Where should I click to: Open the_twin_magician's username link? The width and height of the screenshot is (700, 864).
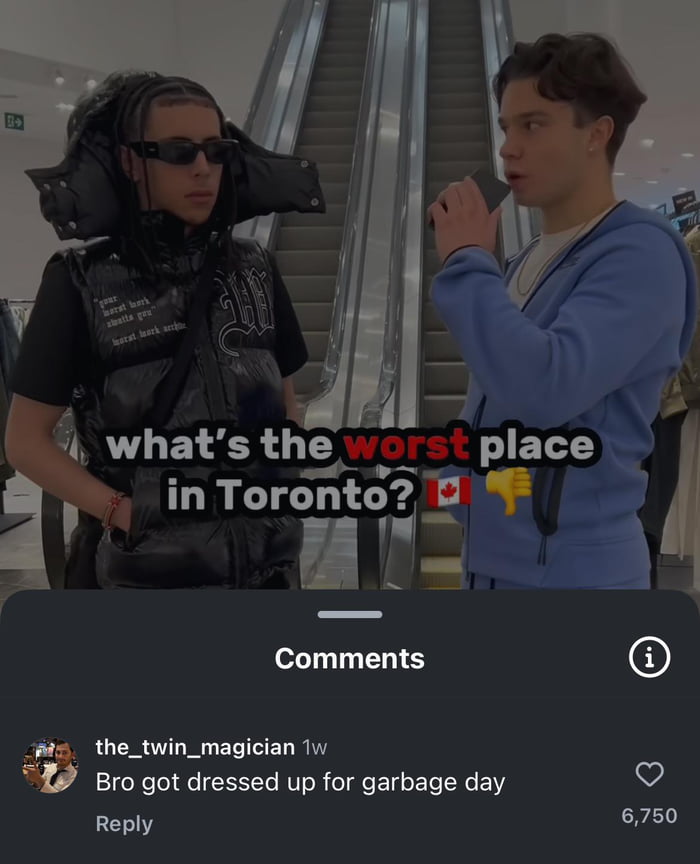point(195,747)
